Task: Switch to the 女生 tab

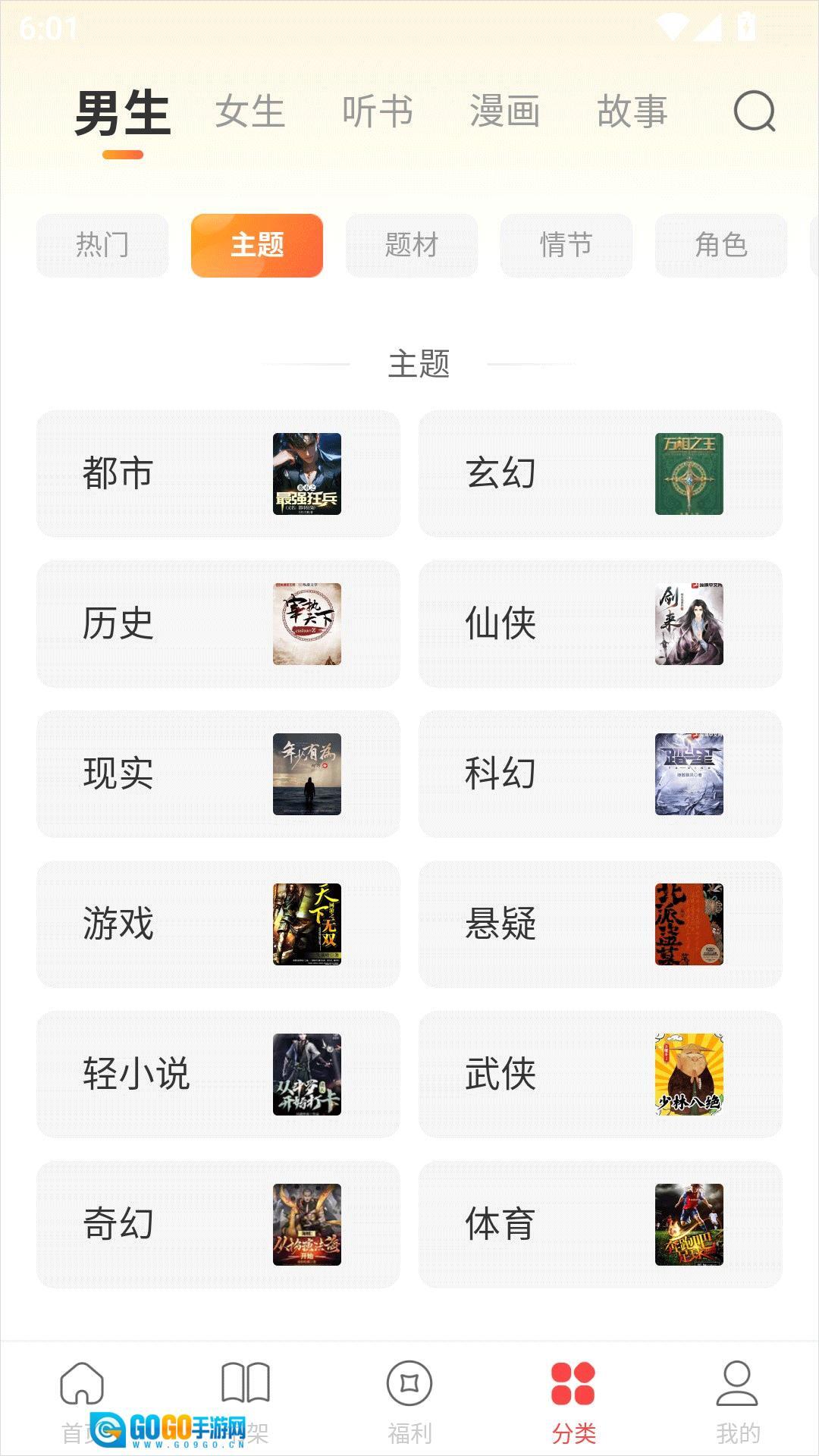Action: click(x=249, y=112)
